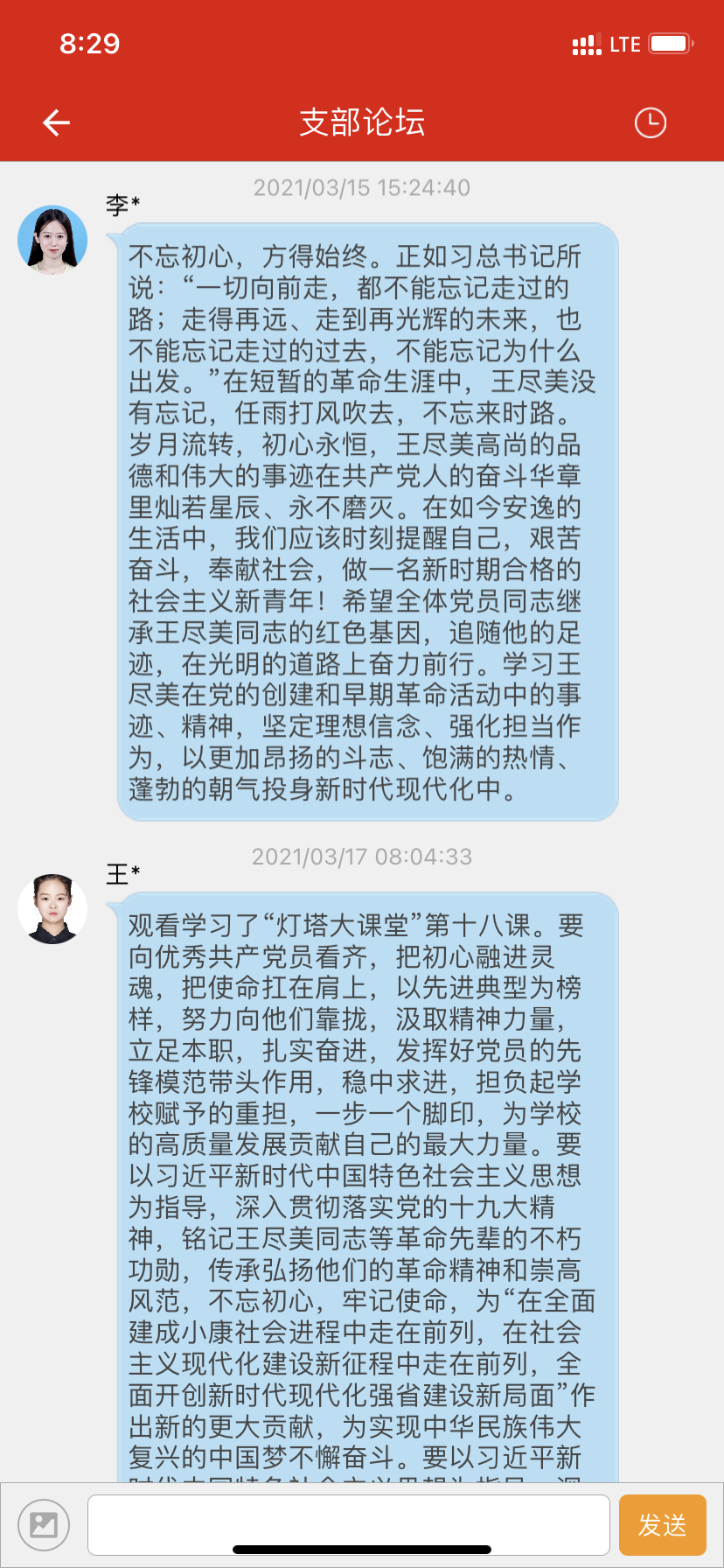This screenshot has width=724, height=1568.
Task: Select 李* user's profile avatar
Action: [52, 240]
